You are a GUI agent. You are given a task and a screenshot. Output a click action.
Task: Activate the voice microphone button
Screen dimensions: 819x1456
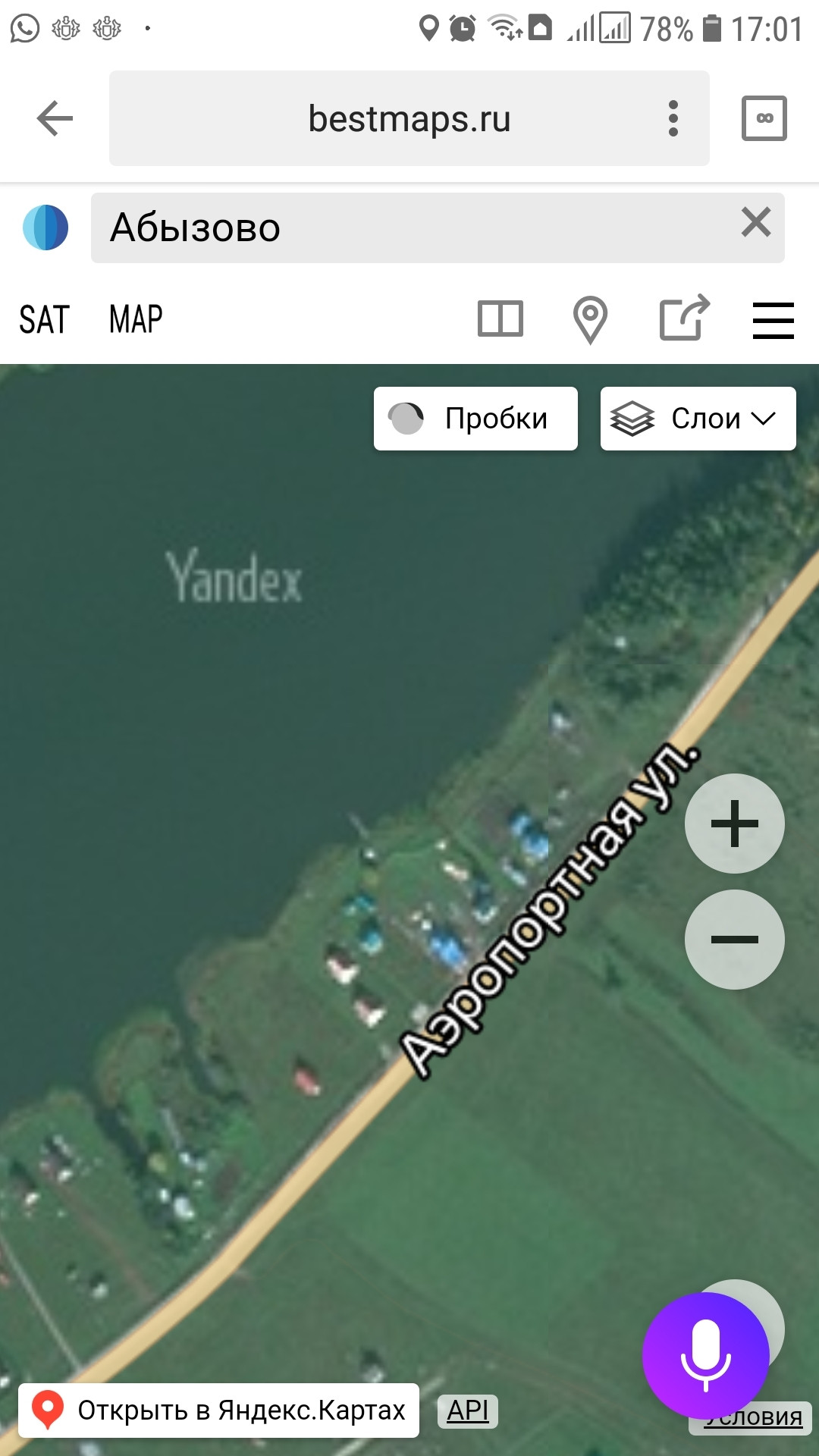coord(705,1356)
